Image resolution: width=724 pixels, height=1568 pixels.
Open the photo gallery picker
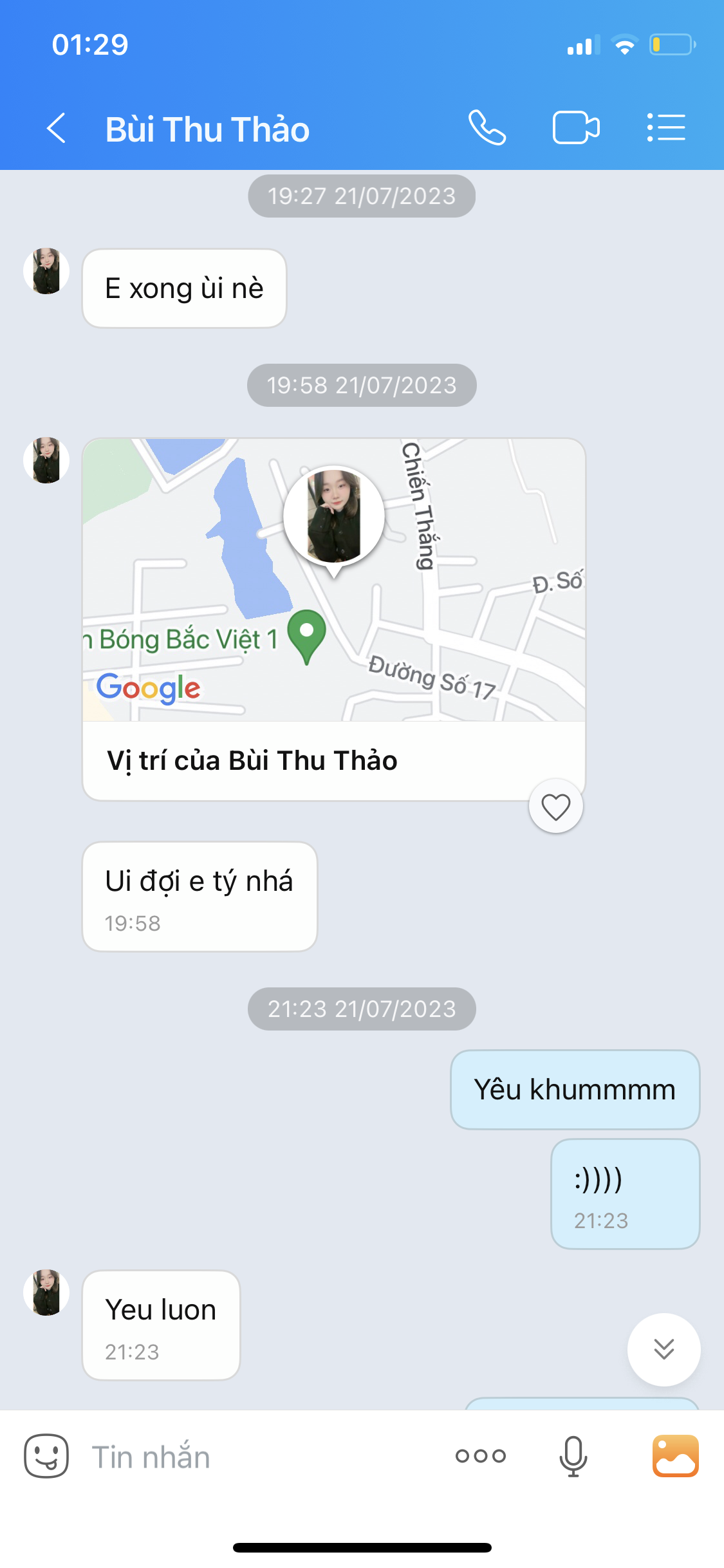pos(675,1456)
